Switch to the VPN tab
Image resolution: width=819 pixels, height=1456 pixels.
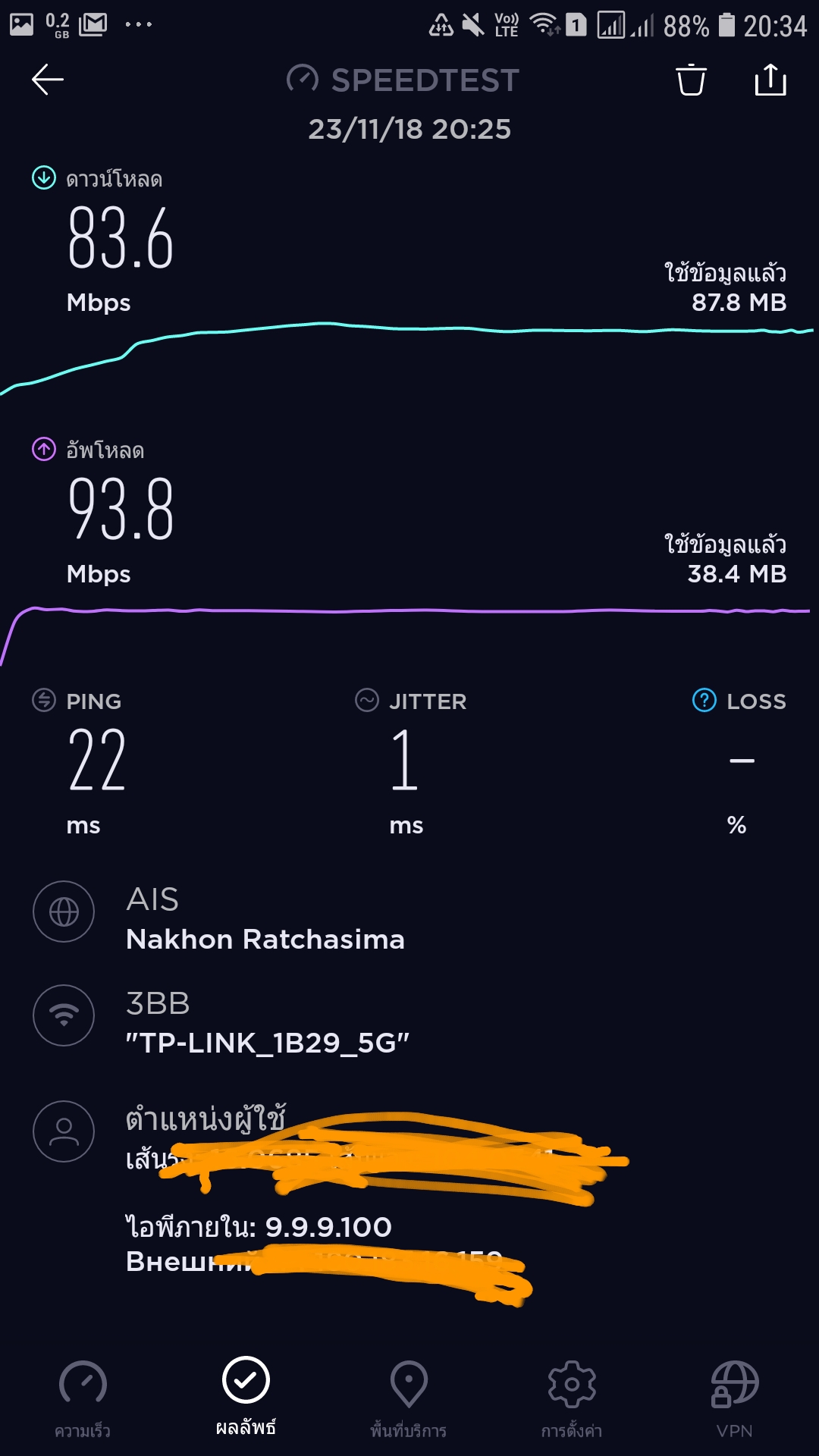point(734,1397)
